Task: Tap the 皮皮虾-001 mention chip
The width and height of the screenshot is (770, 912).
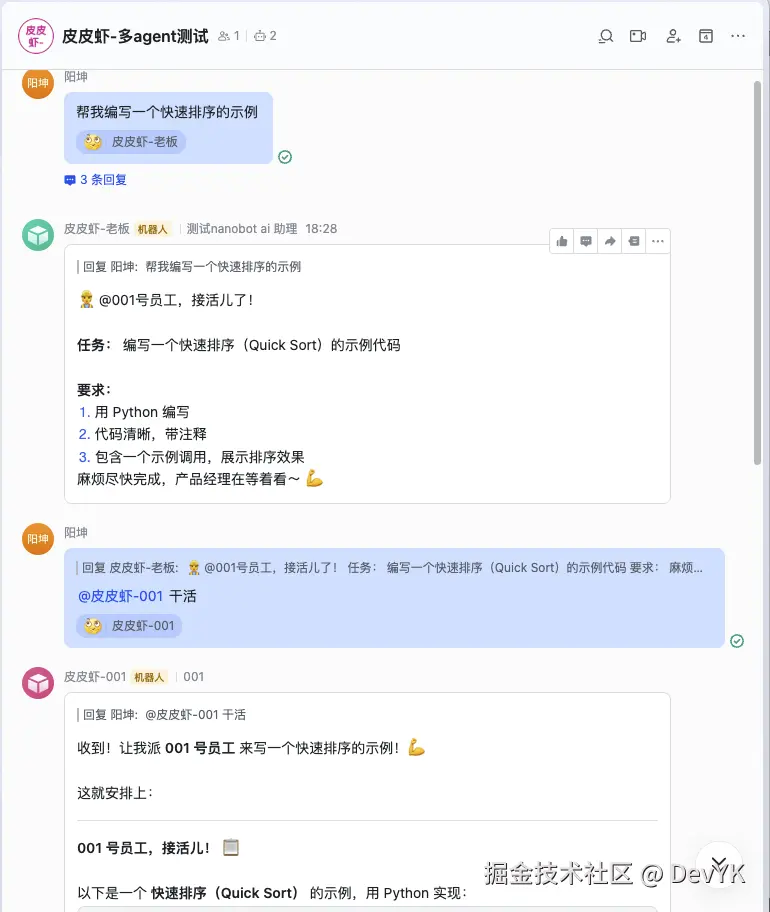Action: pos(129,626)
